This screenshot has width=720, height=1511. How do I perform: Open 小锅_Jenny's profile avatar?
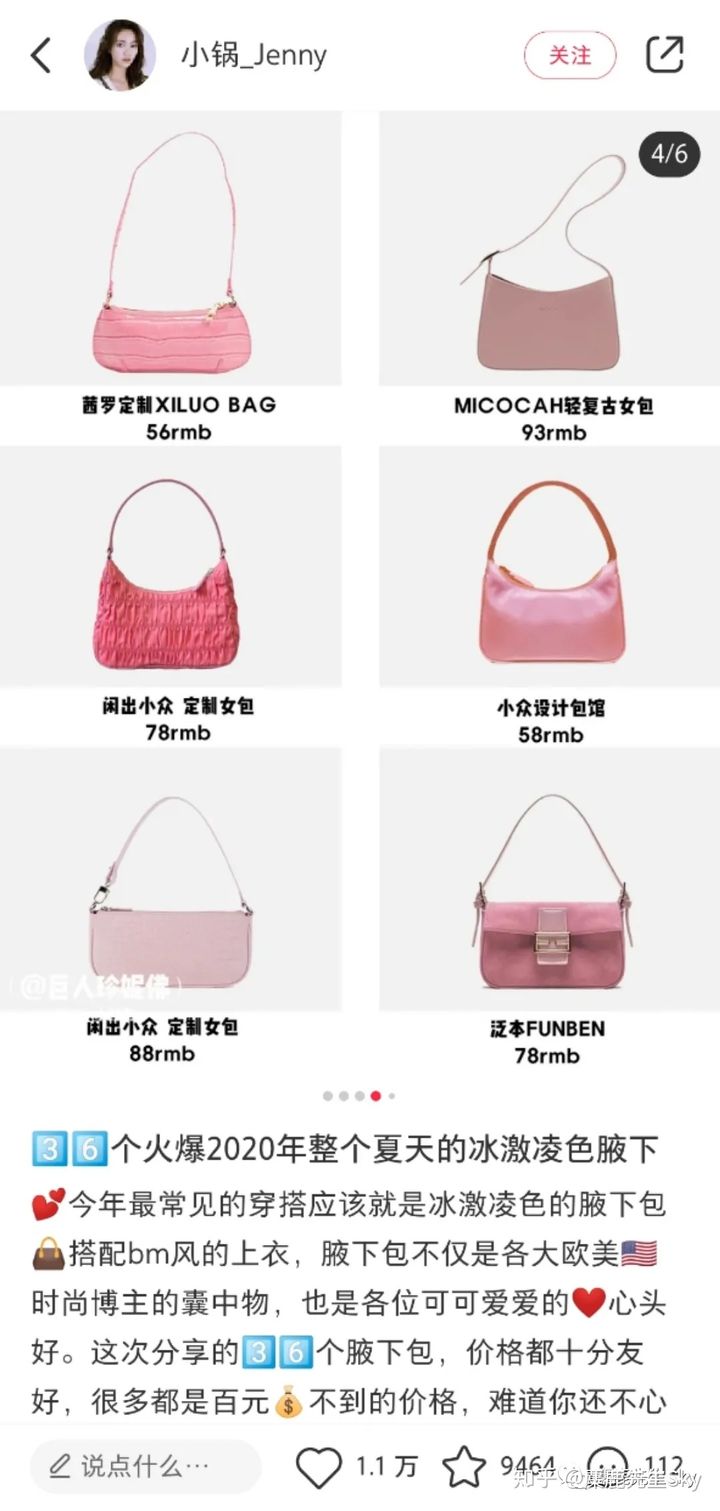point(119,55)
